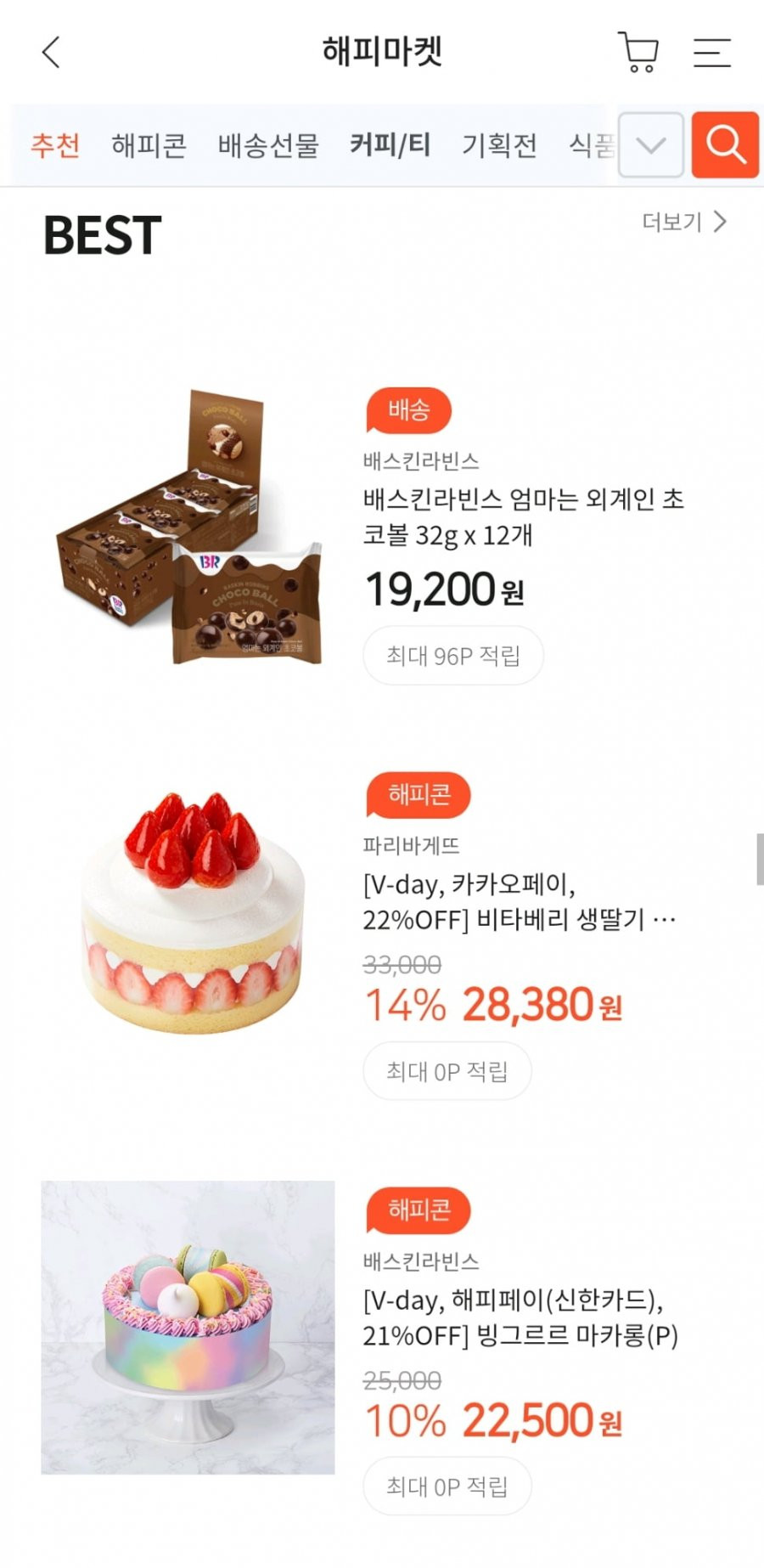The width and height of the screenshot is (764, 1568).
Task: Go back using the top-left arrow
Action: pyautogui.click(x=52, y=52)
